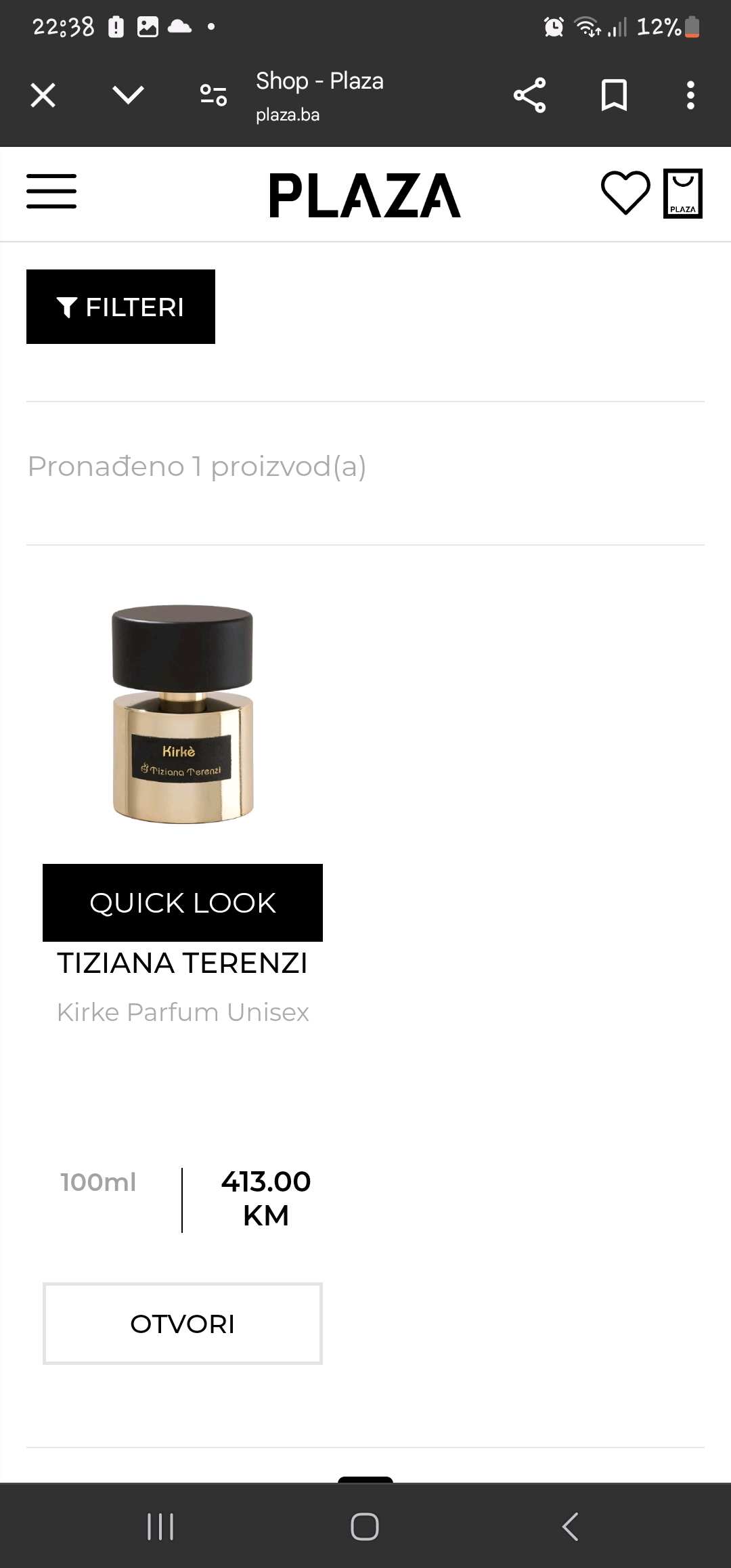Screen dimensions: 731x1568
Task: Go to the phone's home screen
Action: click(x=365, y=1527)
